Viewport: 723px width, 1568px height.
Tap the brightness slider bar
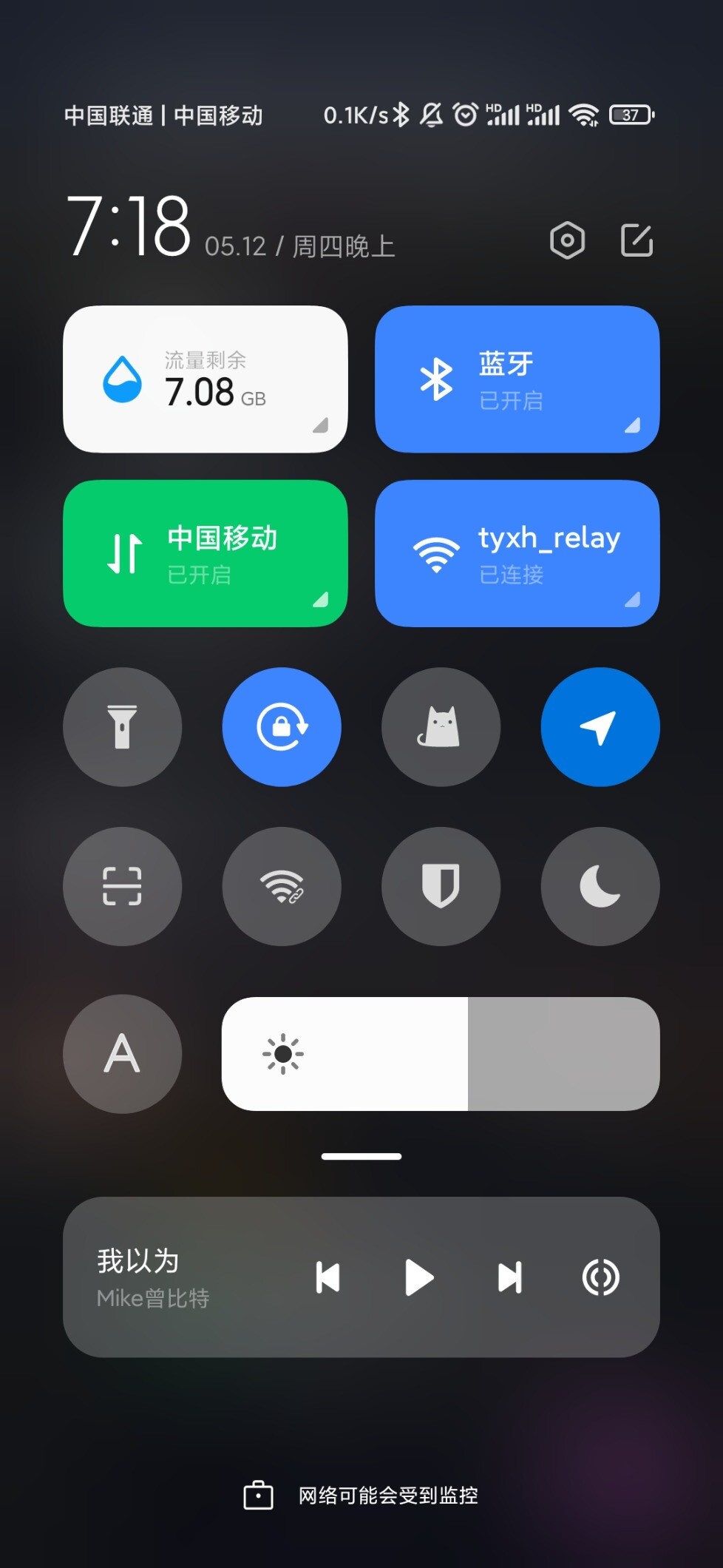coord(441,1054)
